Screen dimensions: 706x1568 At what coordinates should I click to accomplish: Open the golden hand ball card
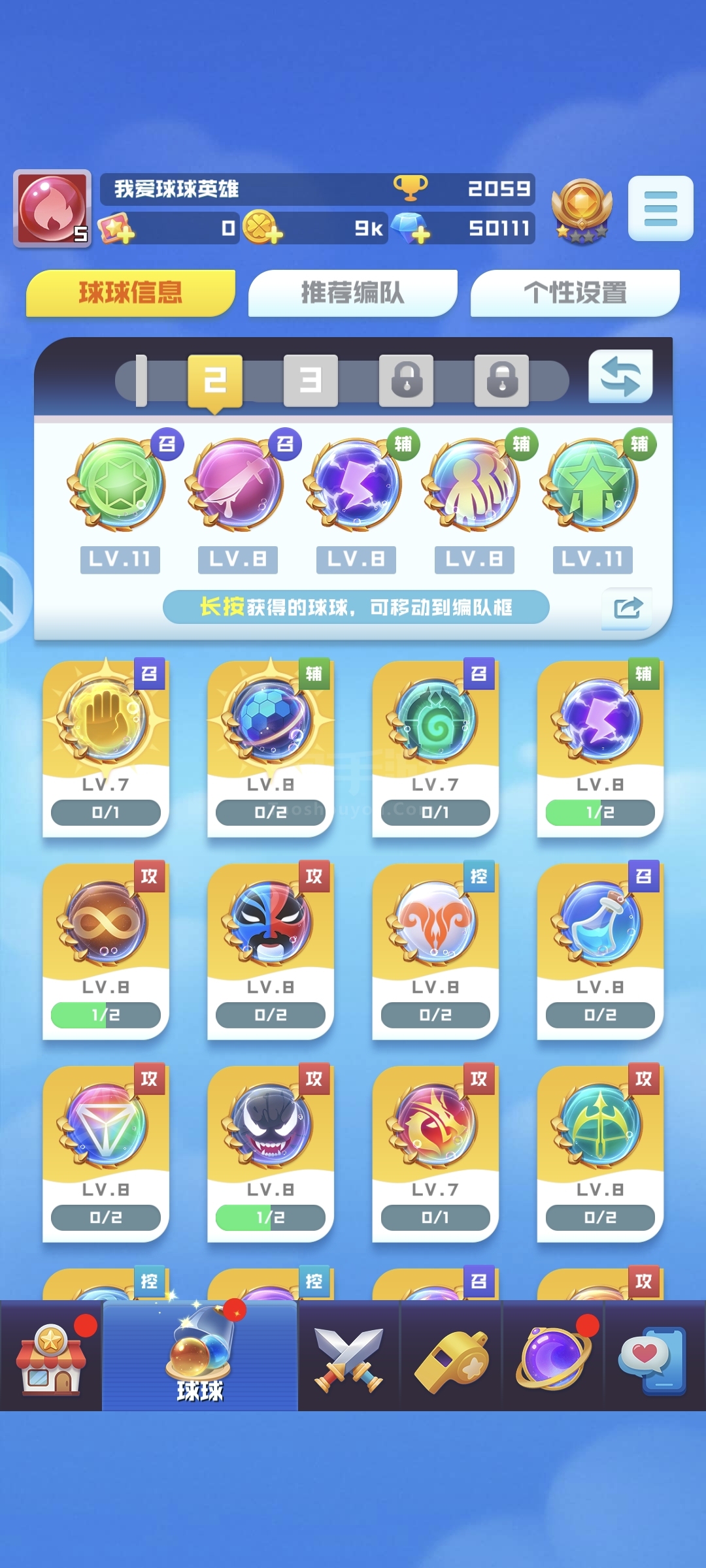click(x=106, y=748)
